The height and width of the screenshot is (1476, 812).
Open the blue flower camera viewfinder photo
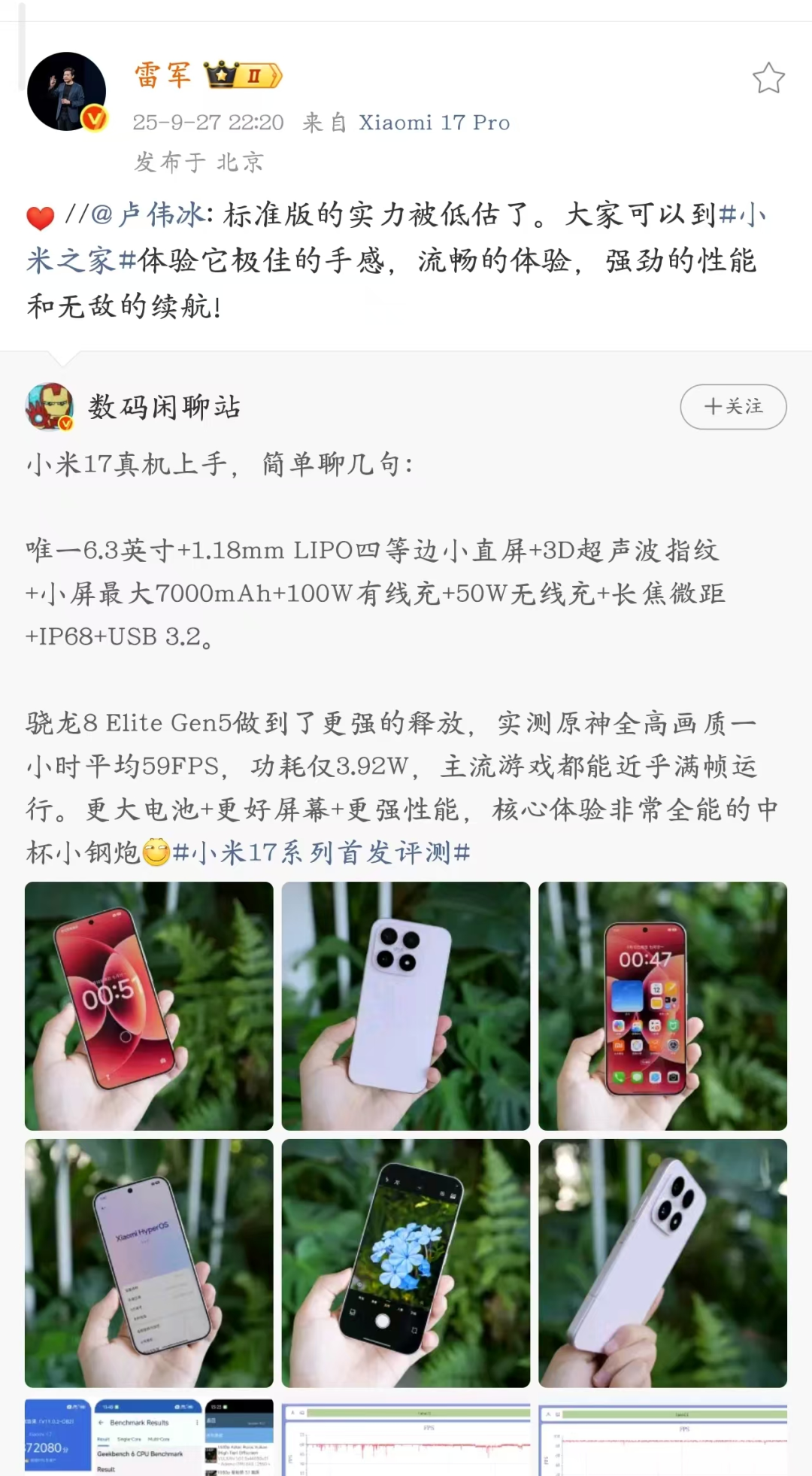pos(405,1263)
